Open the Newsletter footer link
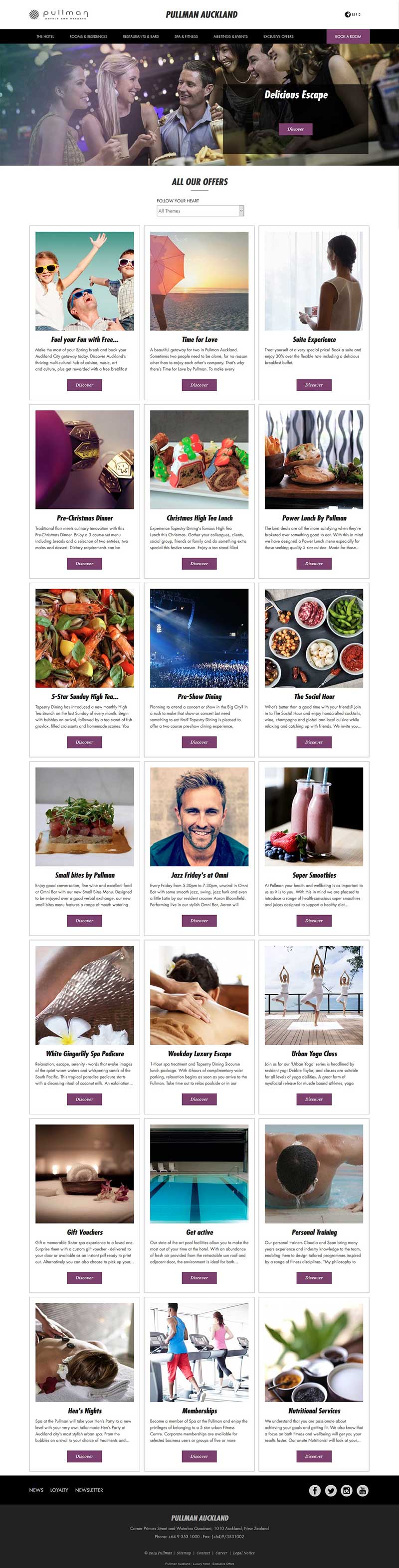 [89, 1489]
